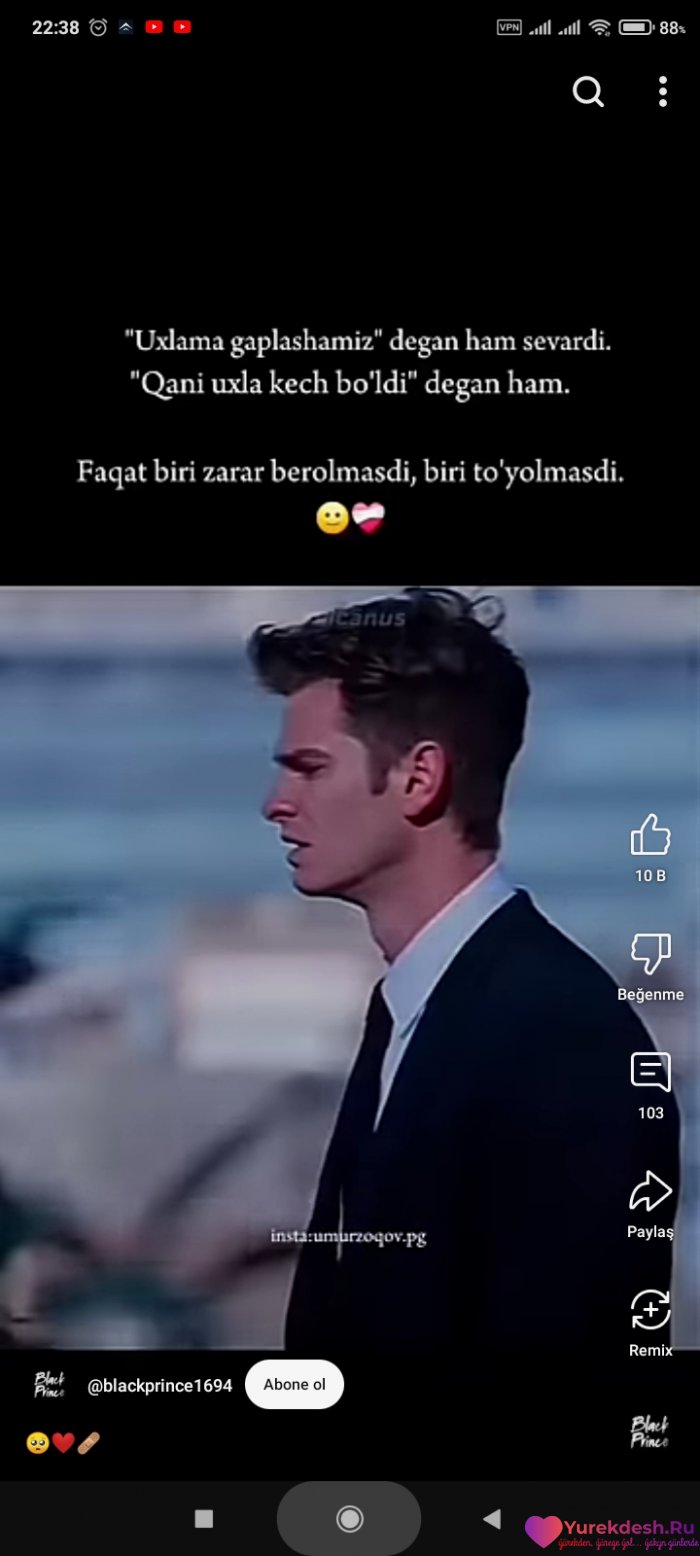Open the search icon

coord(588,92)
